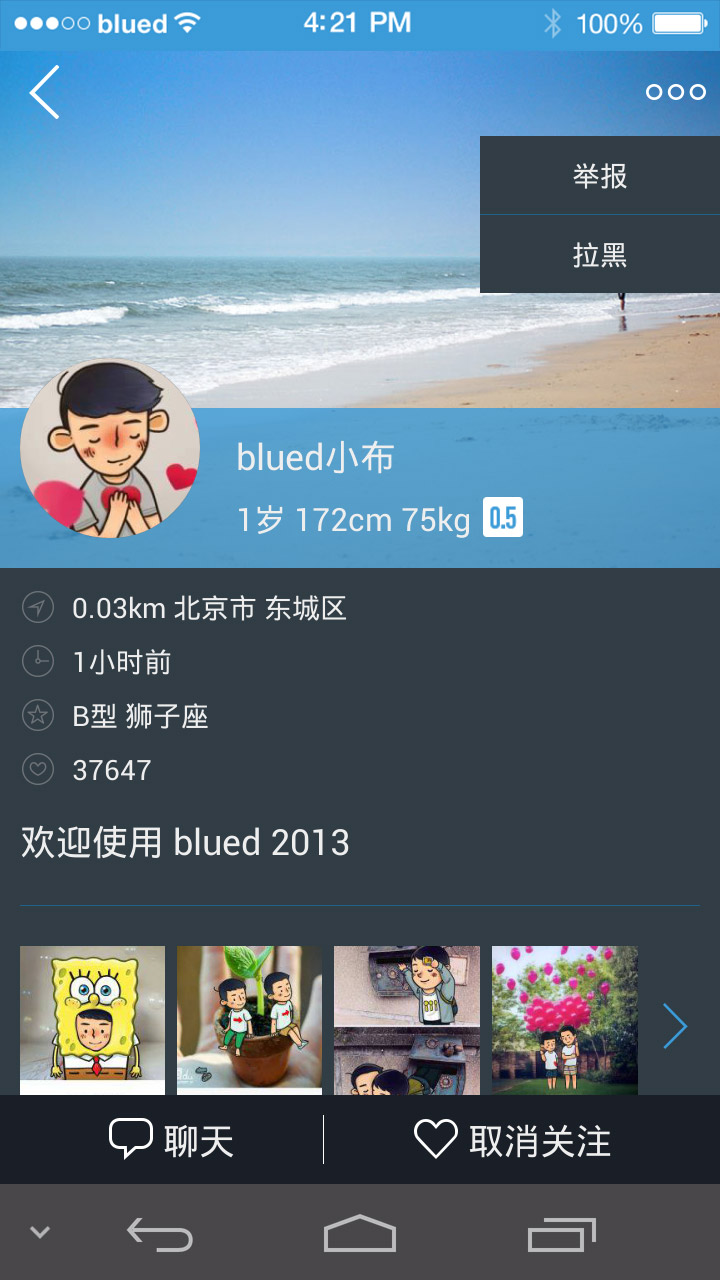View the plant pot photo
The image size is (720, 1280).
coord(249,1020)
